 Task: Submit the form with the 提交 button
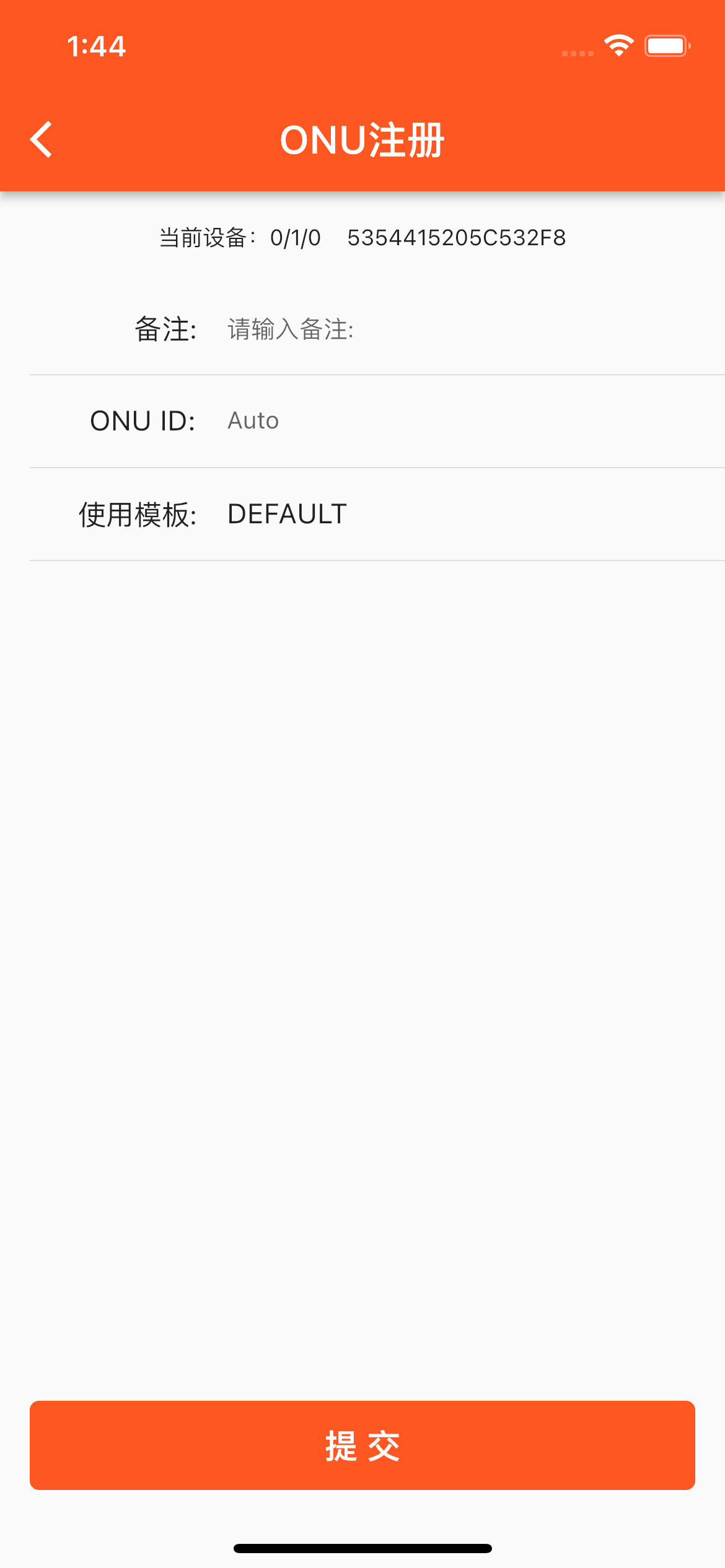point(362,1445)
